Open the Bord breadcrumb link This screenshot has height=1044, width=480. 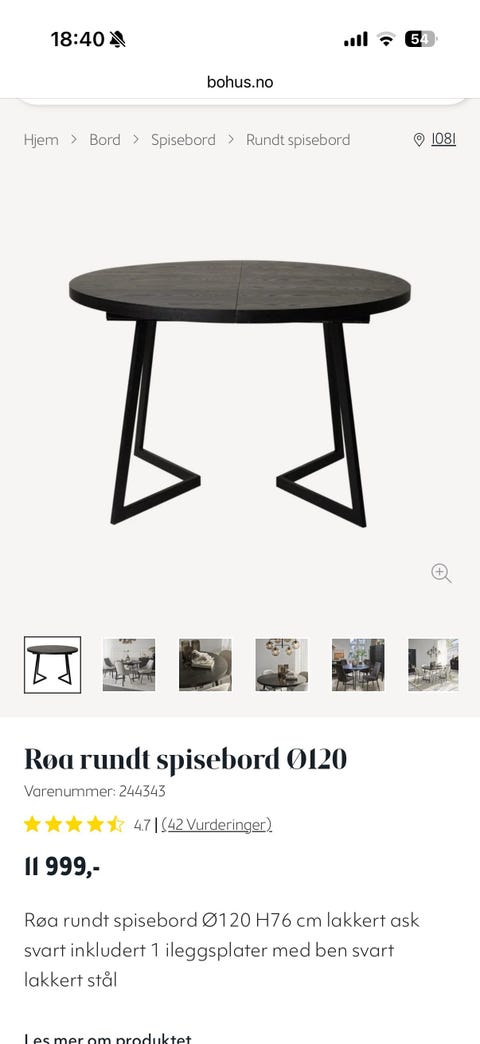(105, 140)
